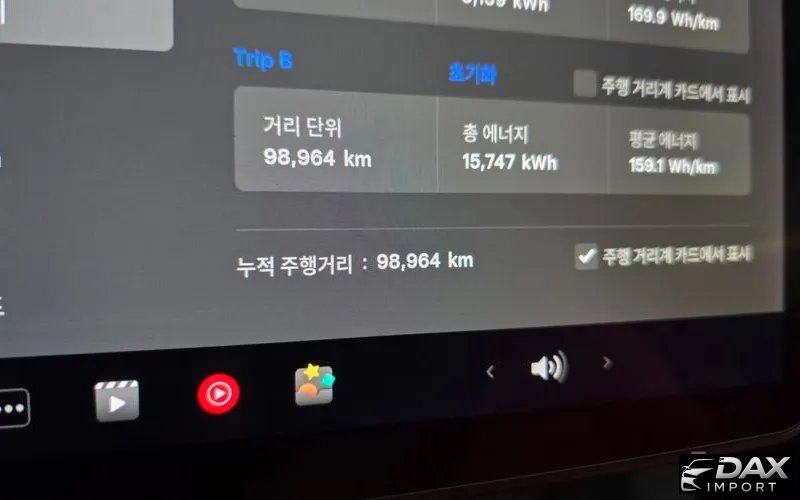Reset Trip B with the 초기화 link
Viewport: 800px width, 500px height.
coord(472,75)
